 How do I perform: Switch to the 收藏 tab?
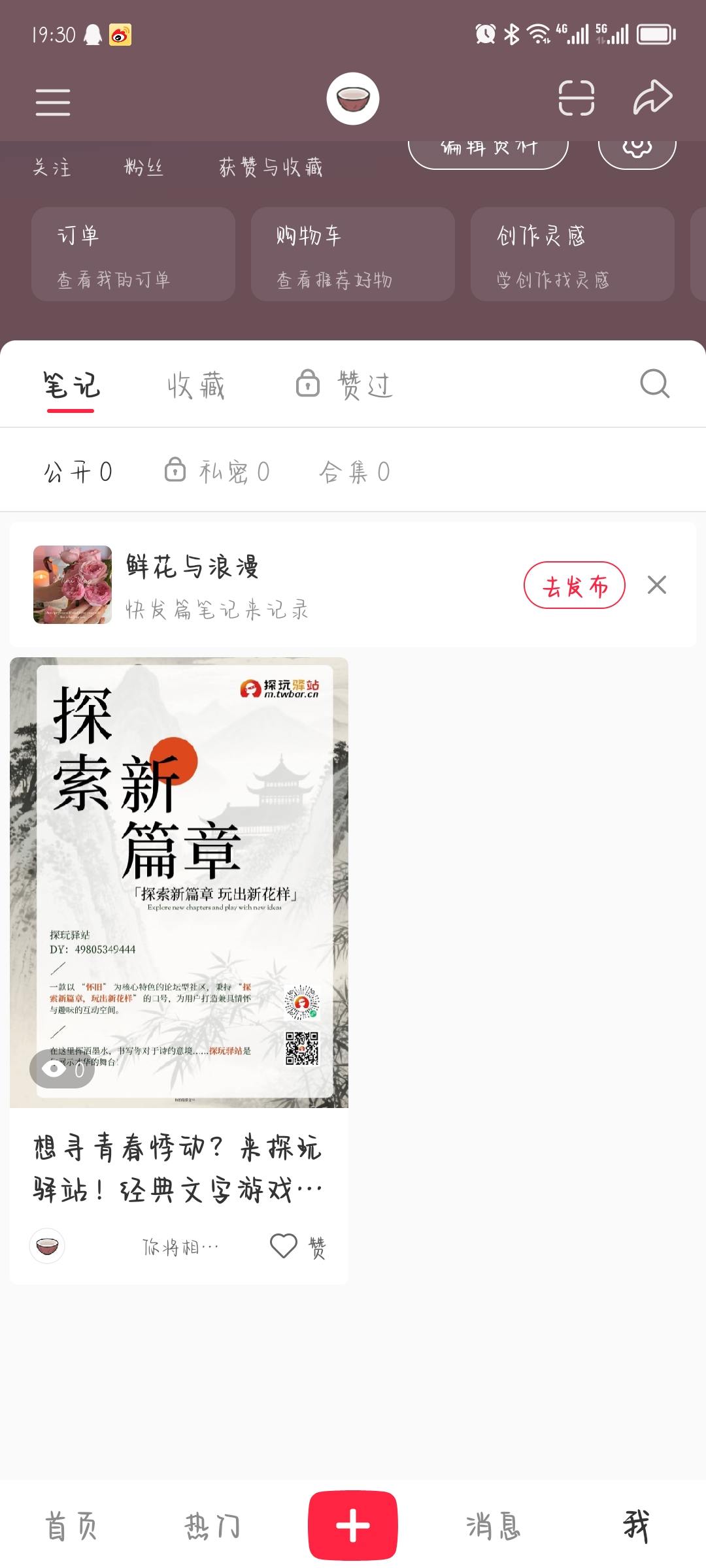(x=196, y=385)
